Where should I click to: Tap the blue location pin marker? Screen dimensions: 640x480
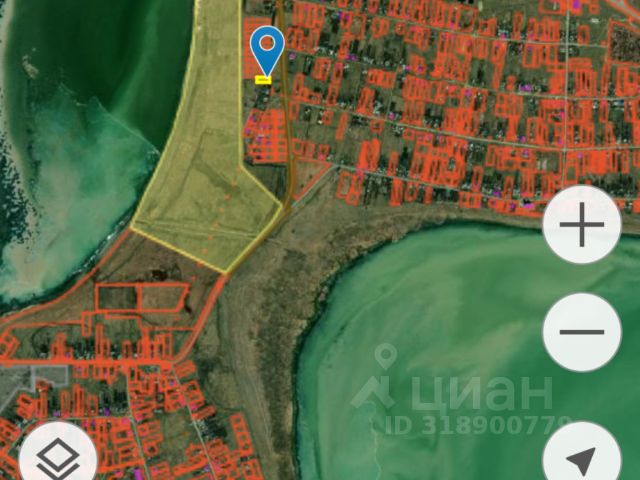coord(266,50)
